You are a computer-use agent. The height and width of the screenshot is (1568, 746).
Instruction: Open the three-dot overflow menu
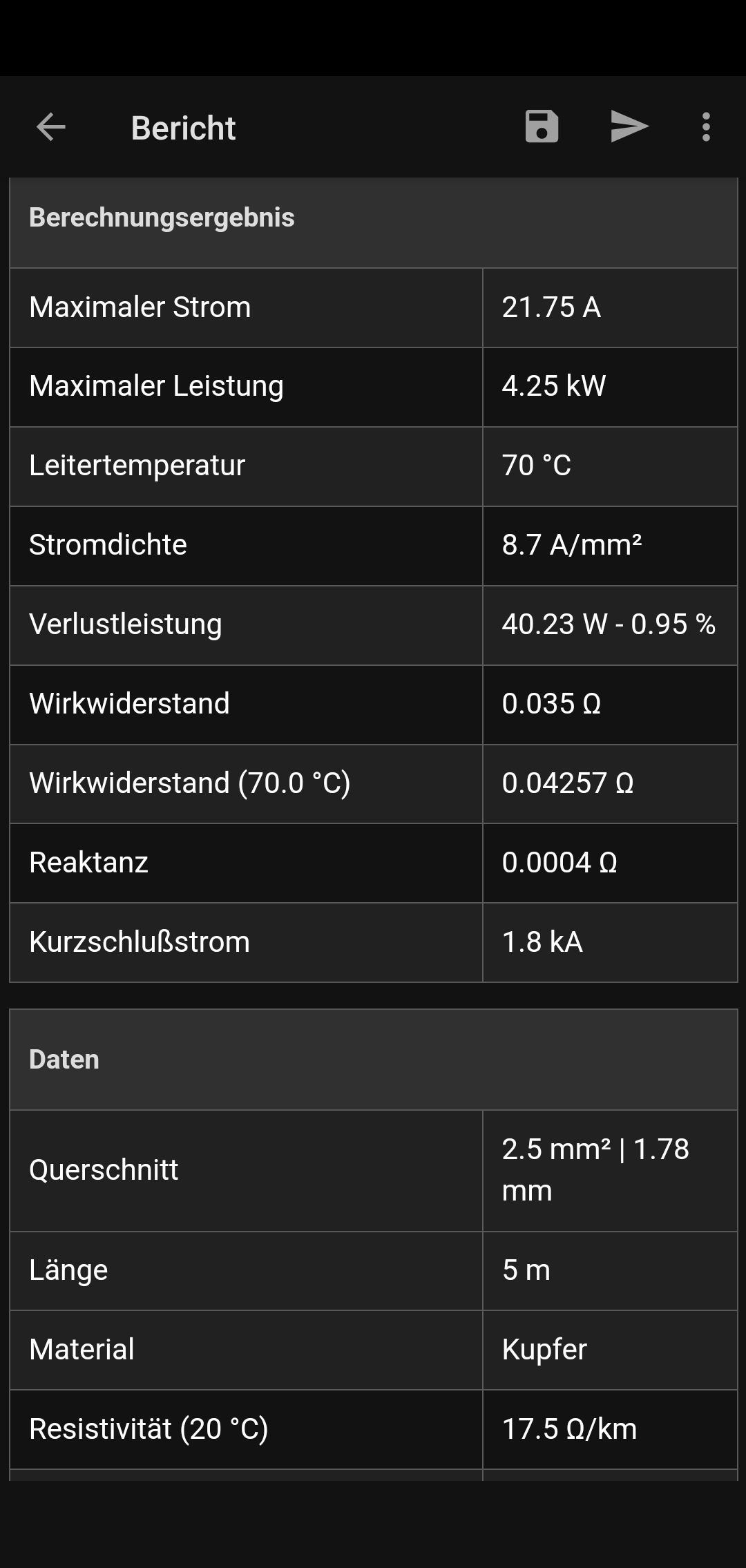(705, 127)
